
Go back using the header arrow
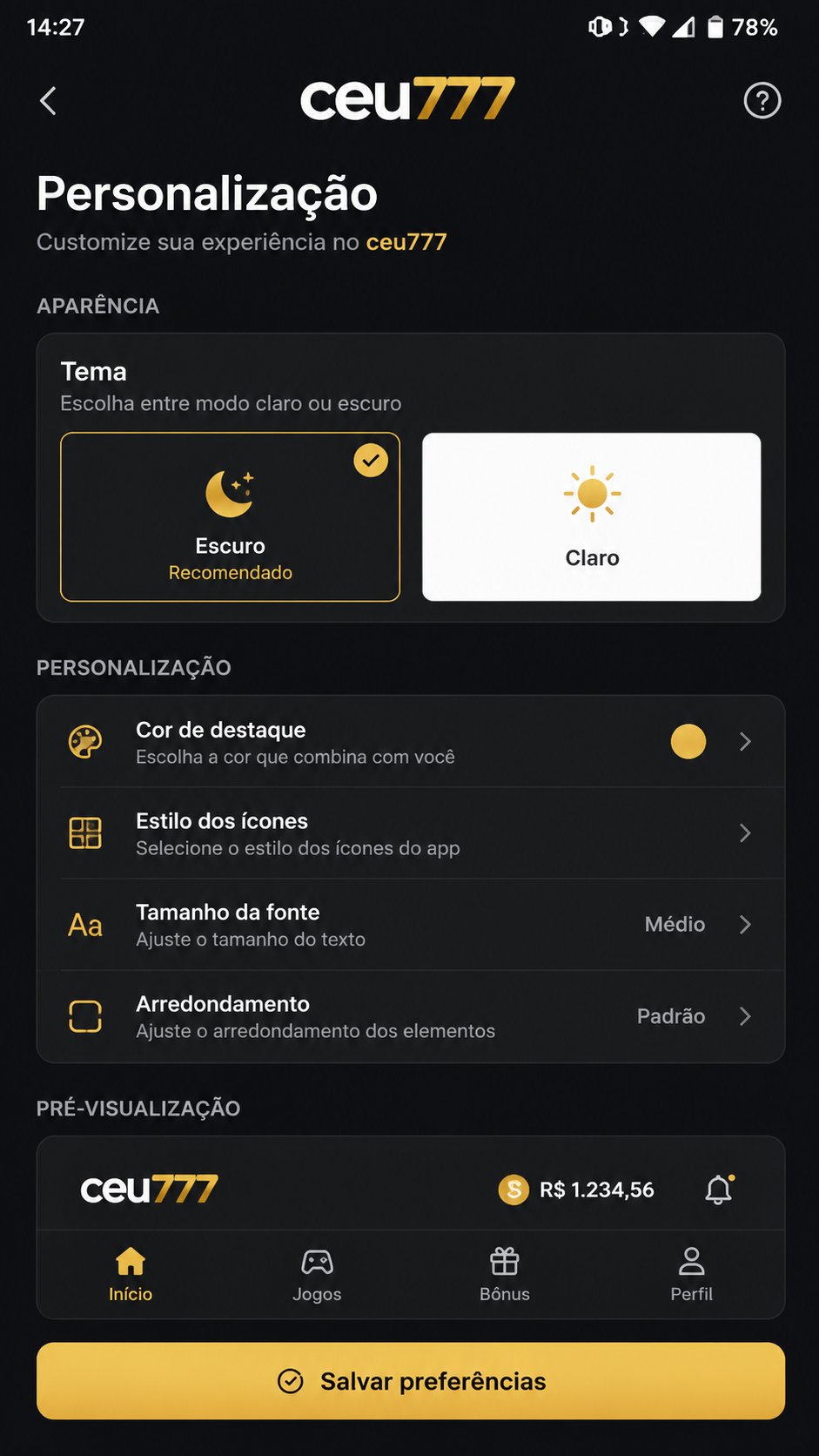tap(49, 101)
